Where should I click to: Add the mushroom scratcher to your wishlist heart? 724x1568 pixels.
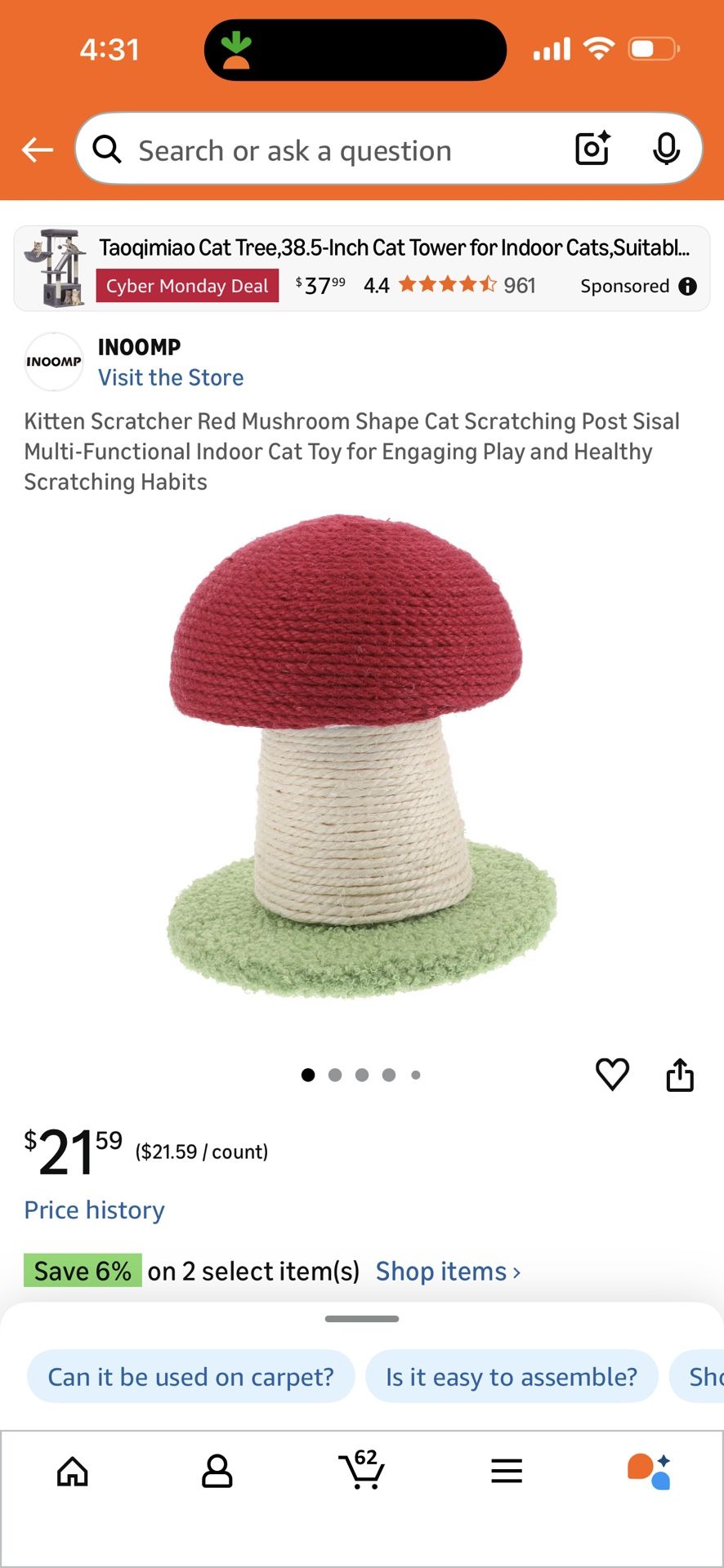(x=611, y=1075)
